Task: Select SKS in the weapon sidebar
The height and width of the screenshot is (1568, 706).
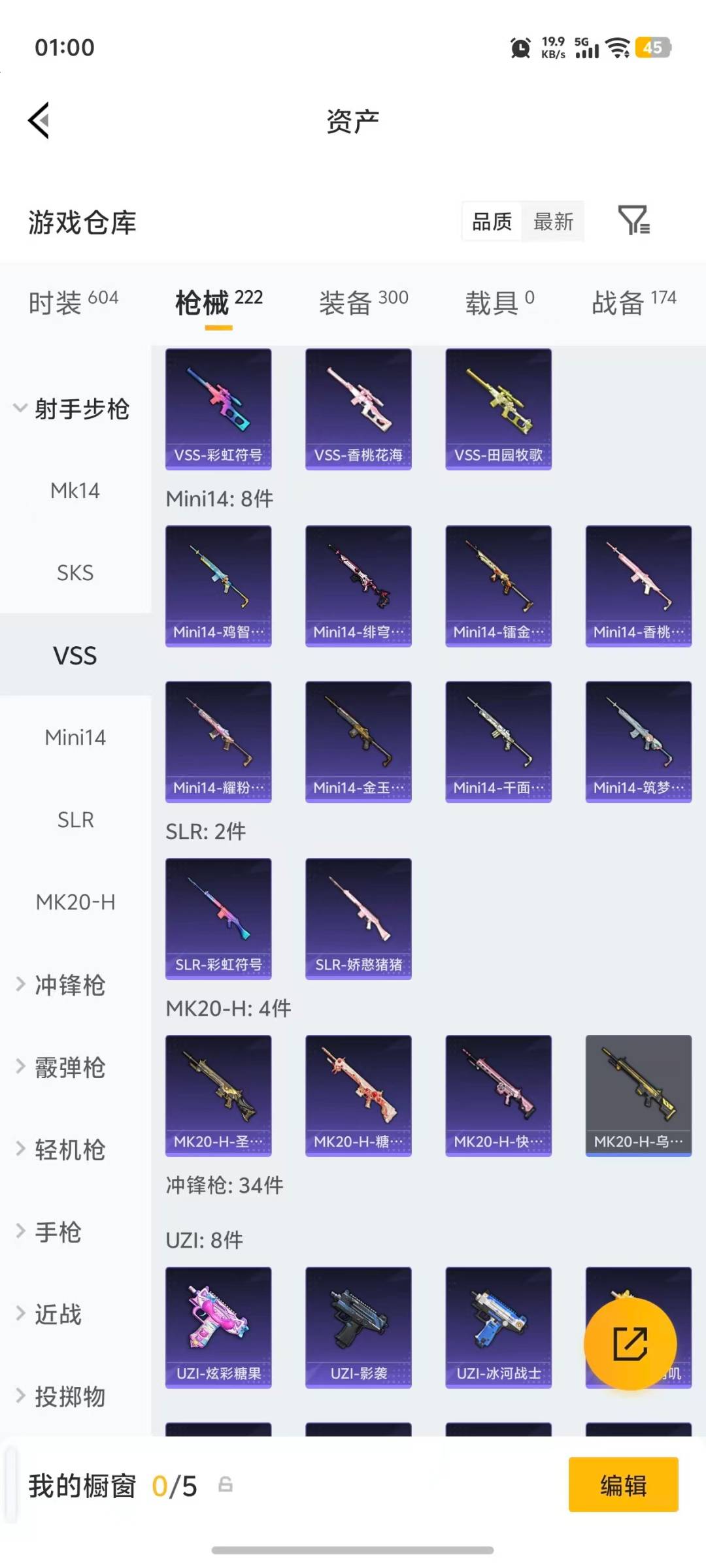Action: 75,573
